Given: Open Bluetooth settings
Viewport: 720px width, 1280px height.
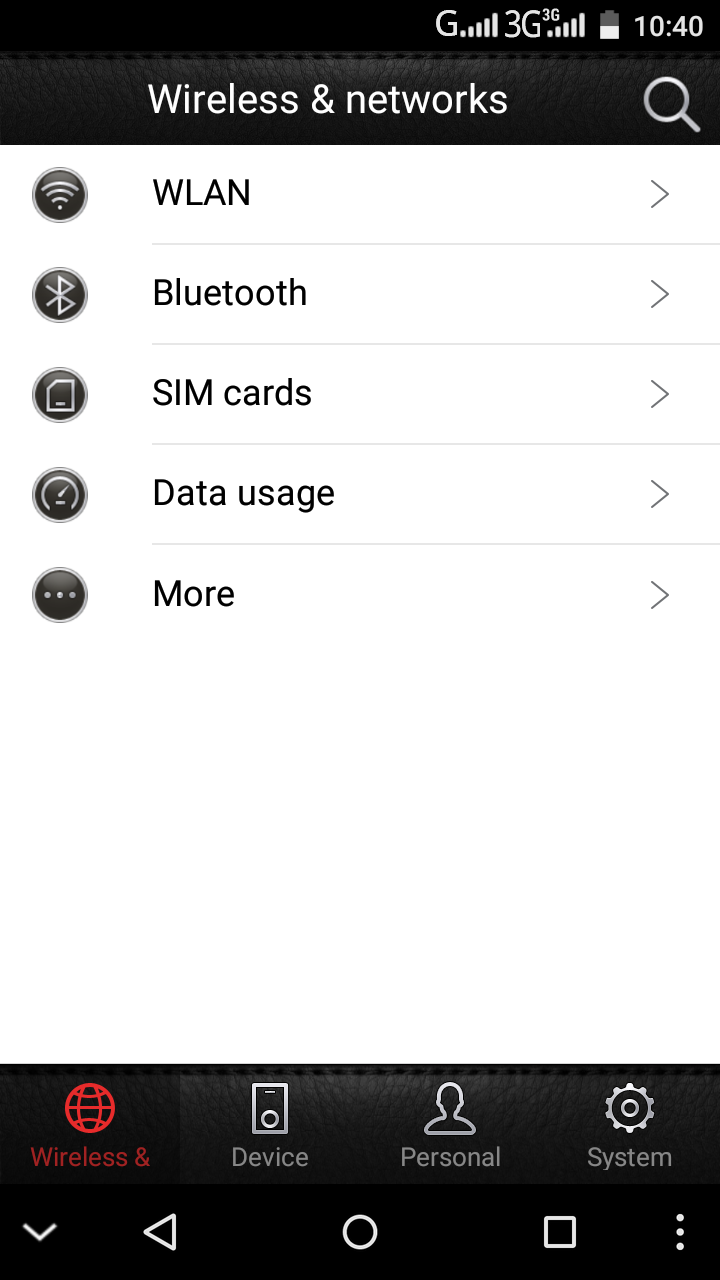Looking at the screenshot, I should (360, 294).
